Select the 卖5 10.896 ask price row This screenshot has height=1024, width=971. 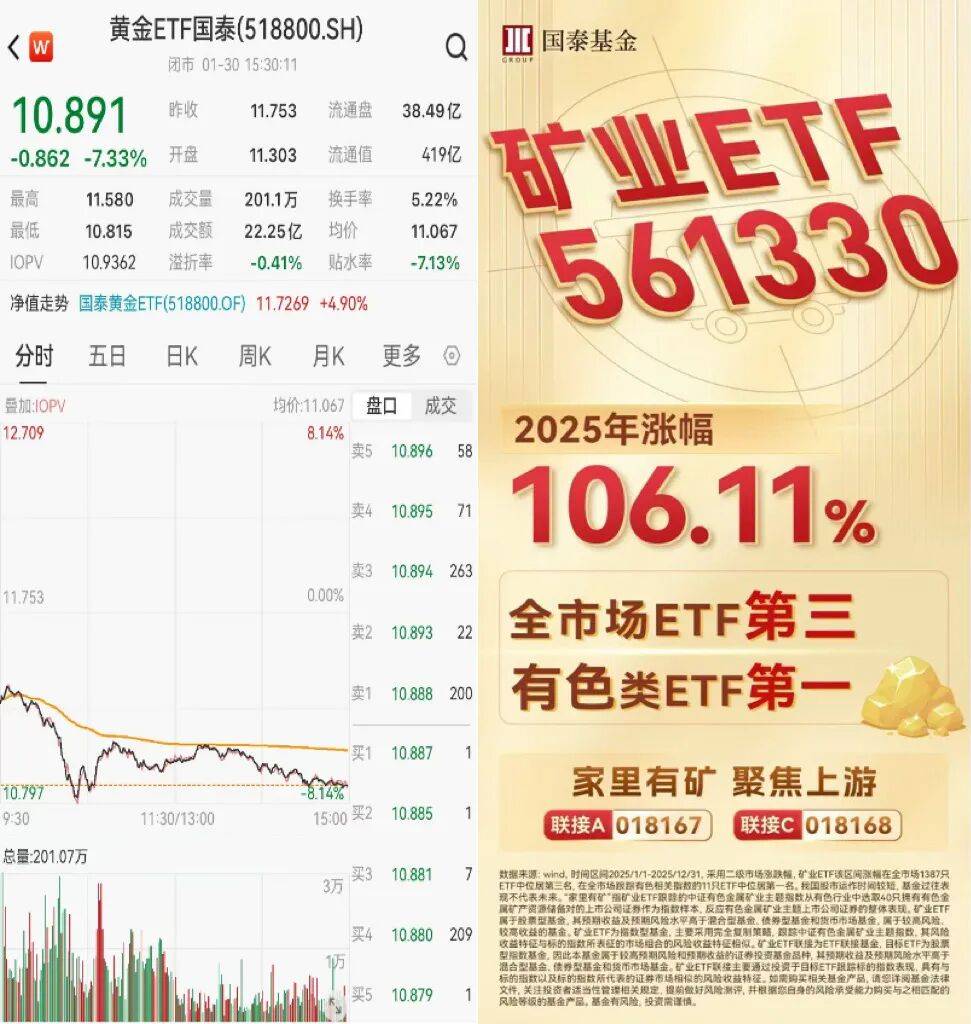point(413,452)
